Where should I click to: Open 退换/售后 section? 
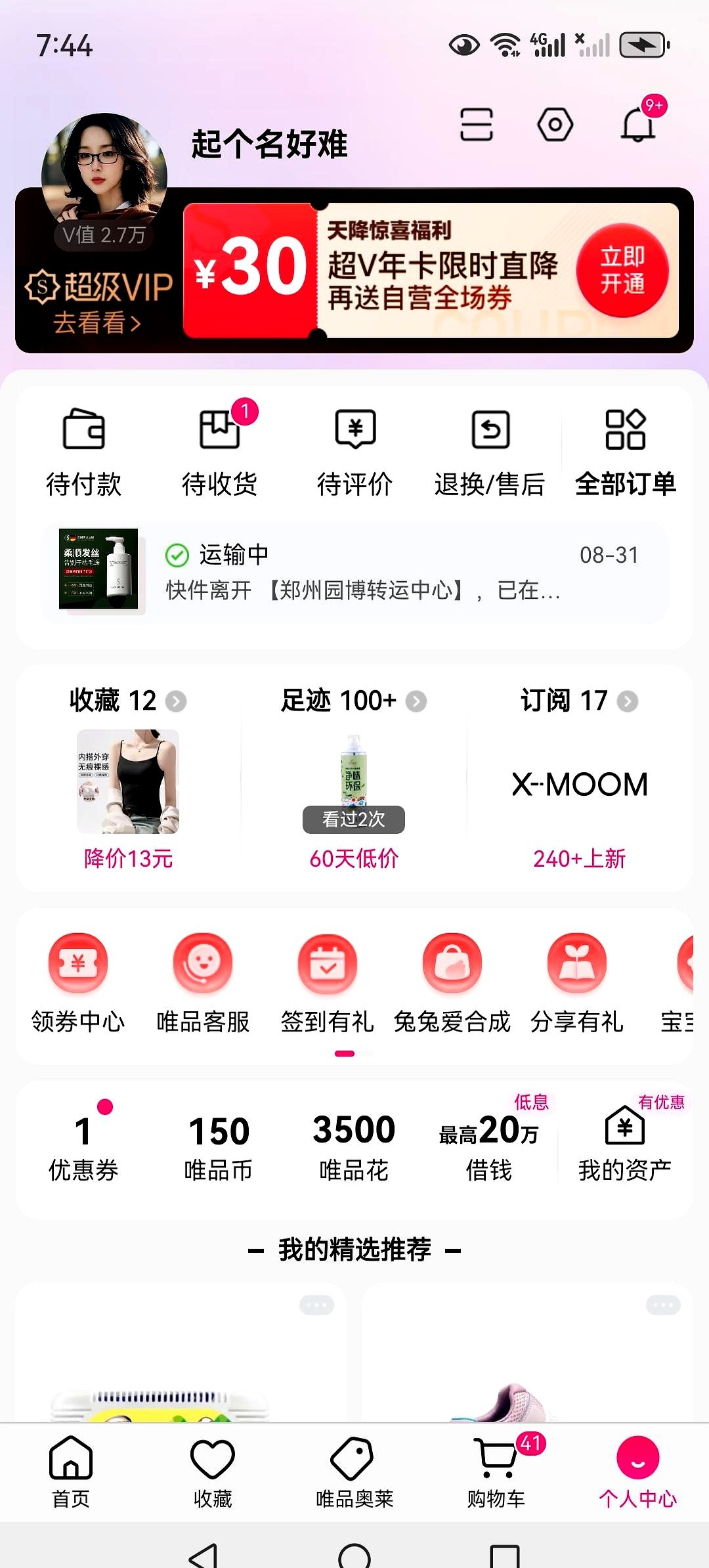490,452
